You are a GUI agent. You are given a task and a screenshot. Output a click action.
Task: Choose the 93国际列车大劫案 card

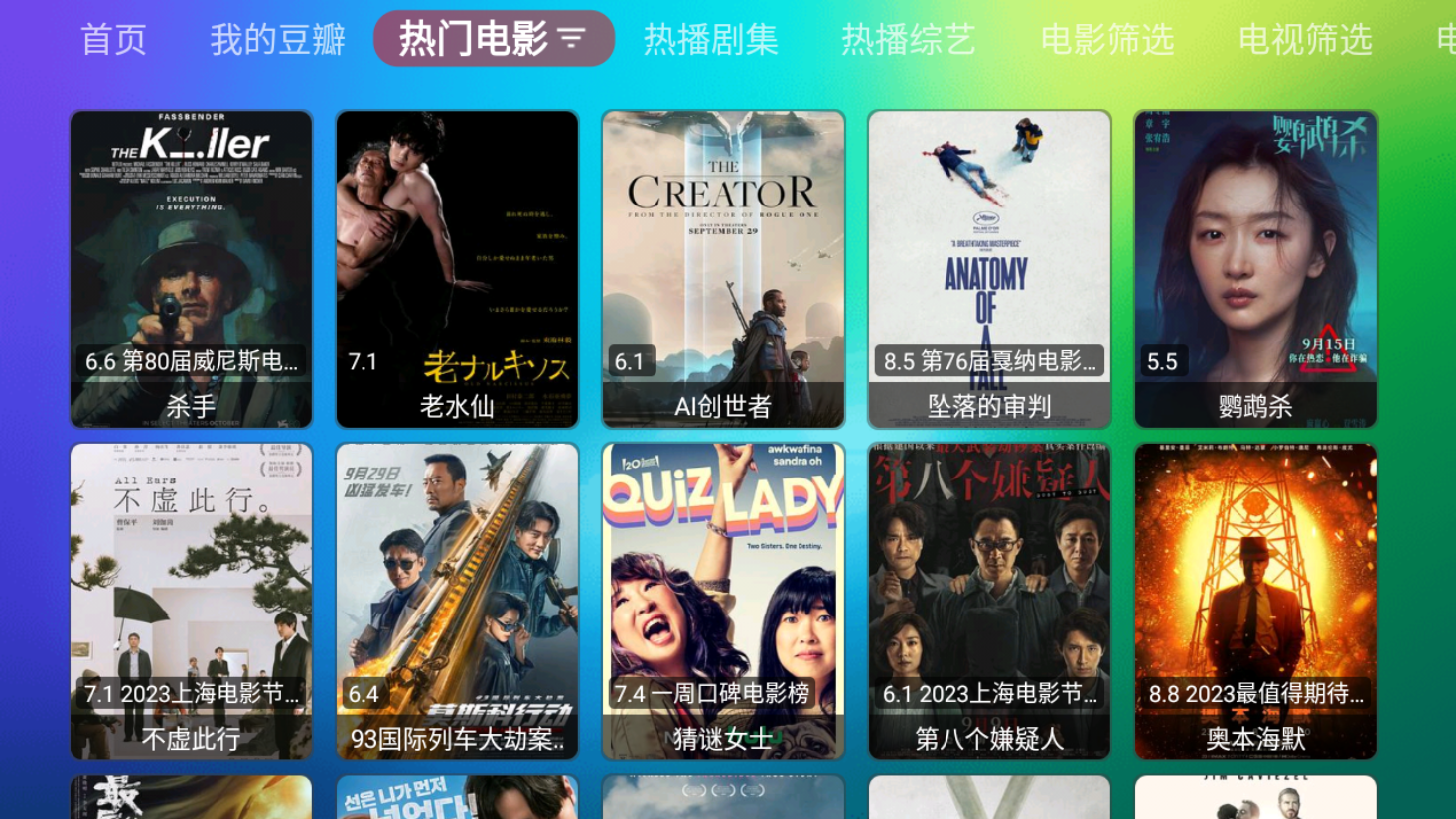(x=457, y=602)
